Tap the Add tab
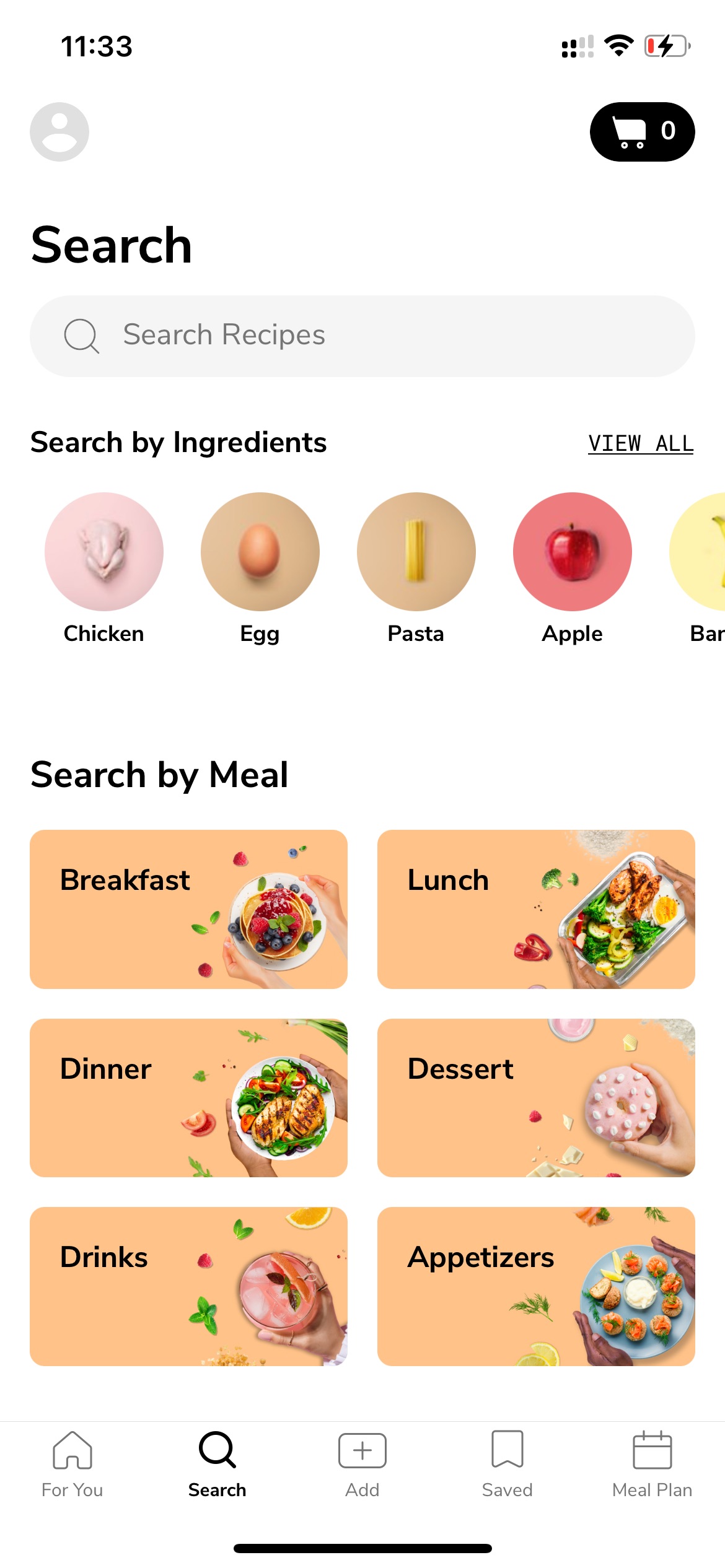 click(362, 1465)
